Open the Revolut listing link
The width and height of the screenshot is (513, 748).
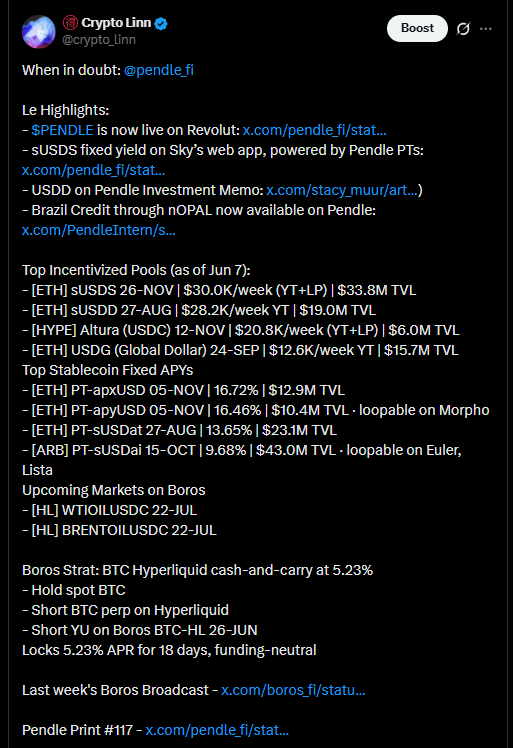(314, 130)
